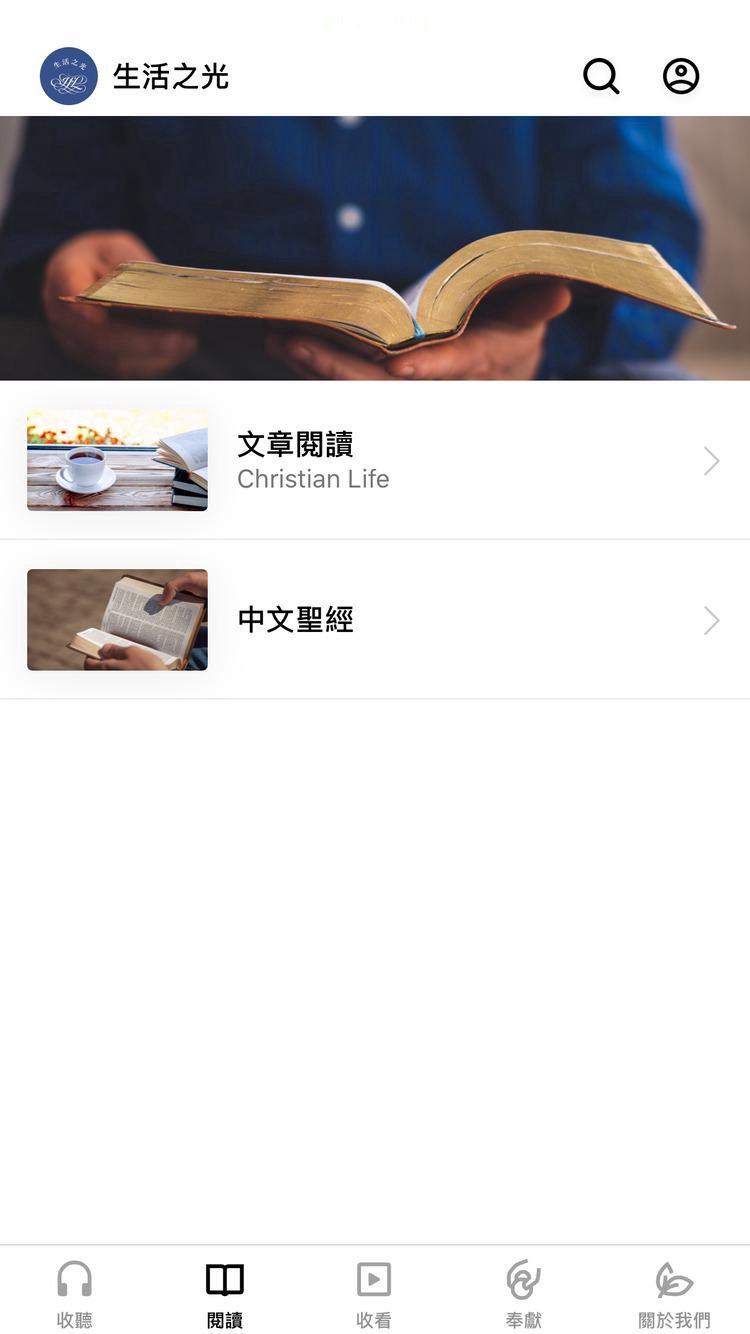Switch to the 收聽 tab
The image size is (750, 1334).
[x=75, y=1293]
